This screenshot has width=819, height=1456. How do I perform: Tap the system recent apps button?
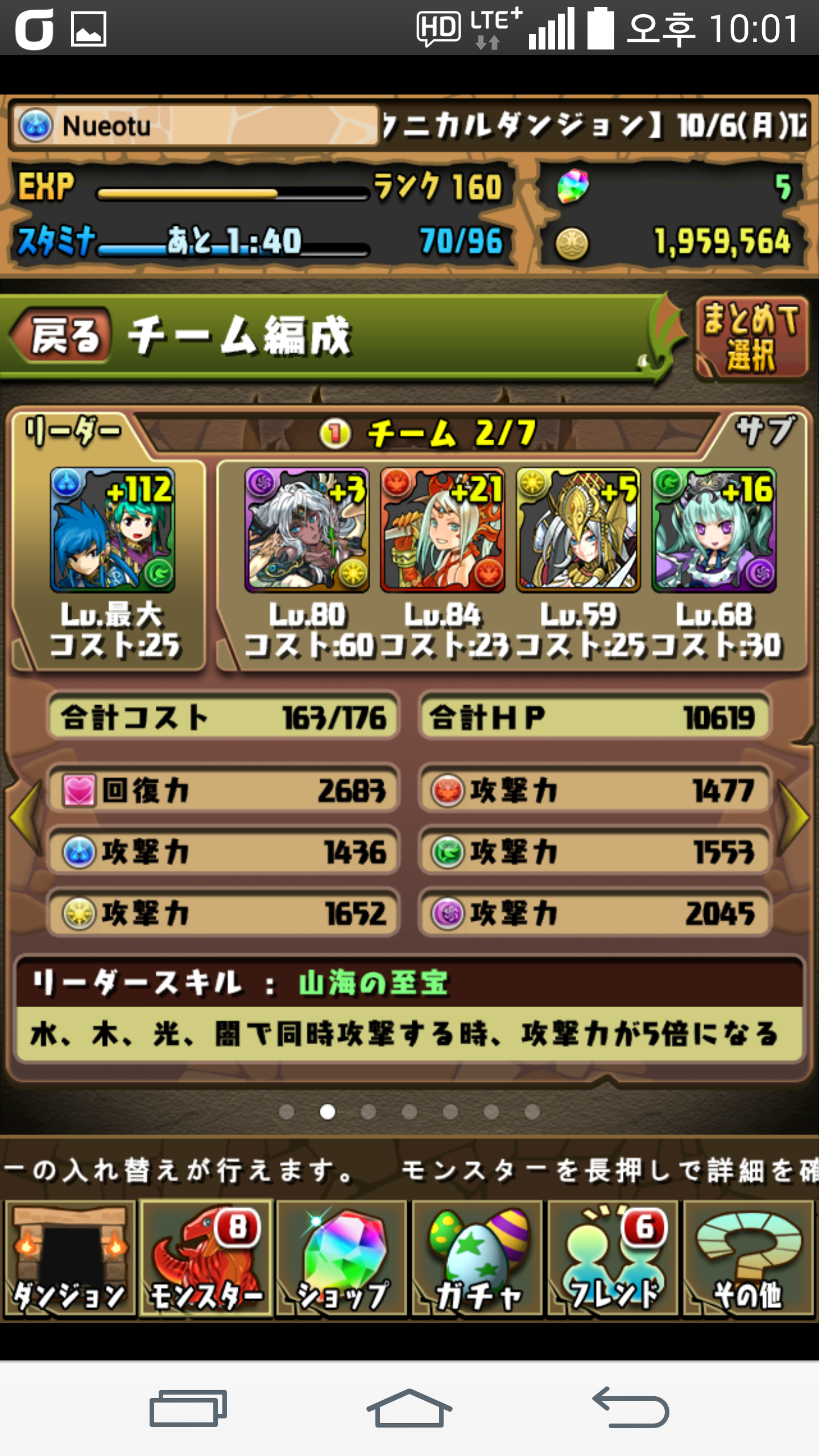pyautogui.click(x=188, y=1408)
